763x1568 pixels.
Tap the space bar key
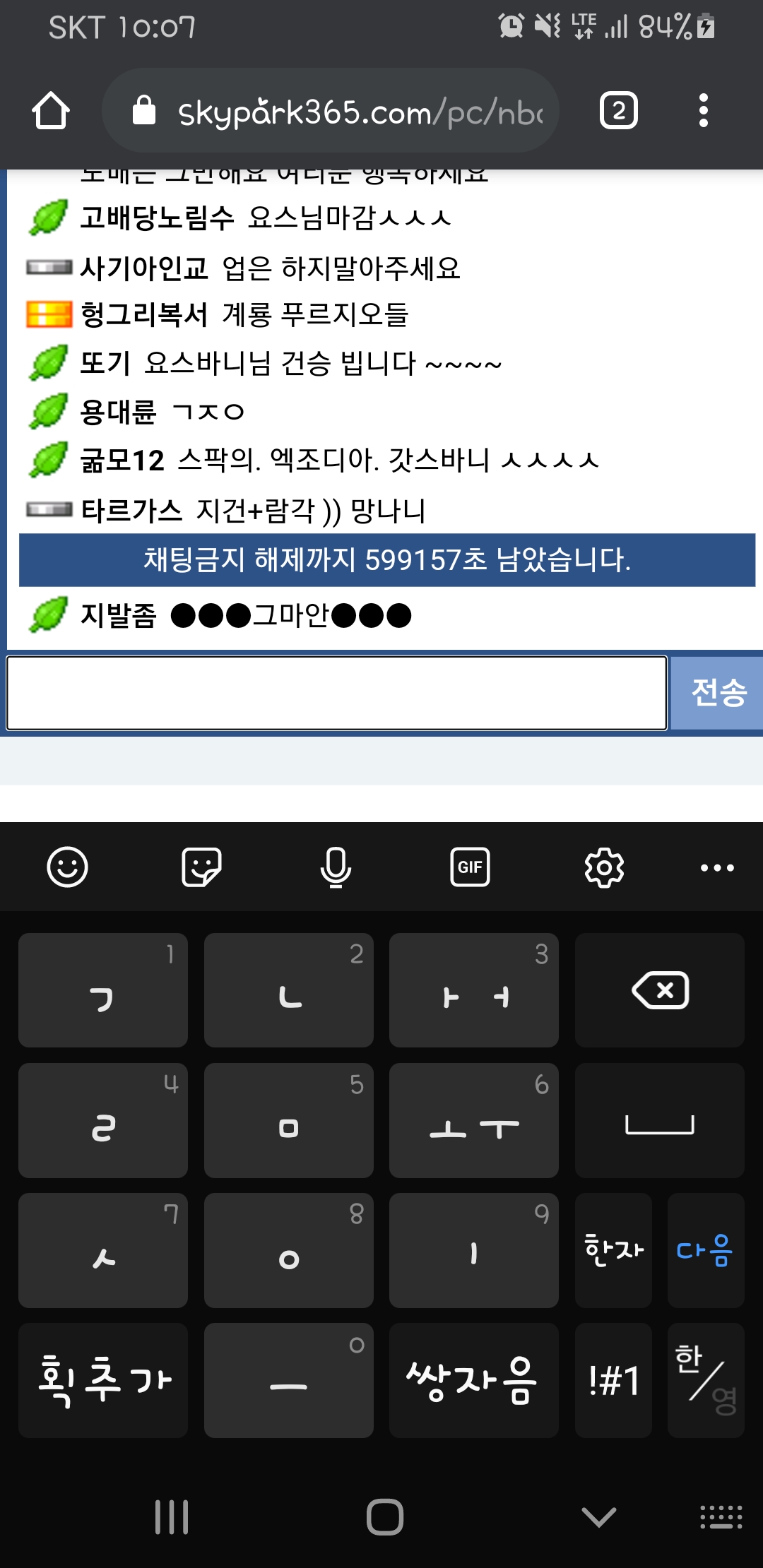pyautogui.click(x=659, y=1121)
